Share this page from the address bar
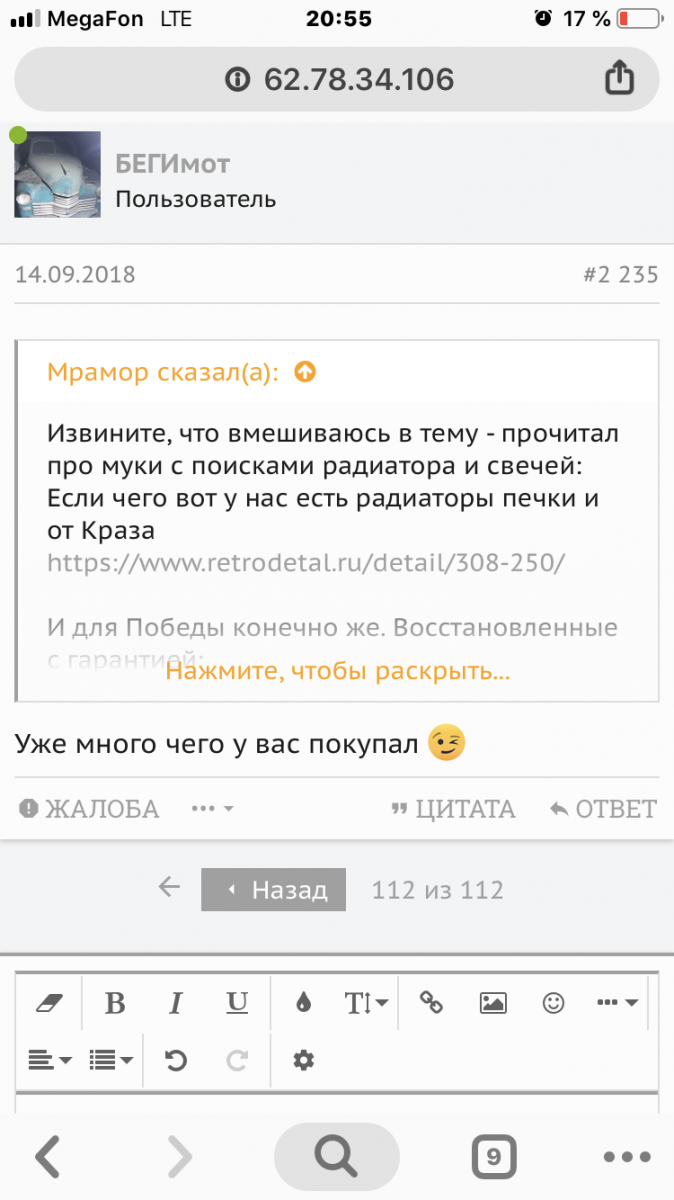 [619, 78]
